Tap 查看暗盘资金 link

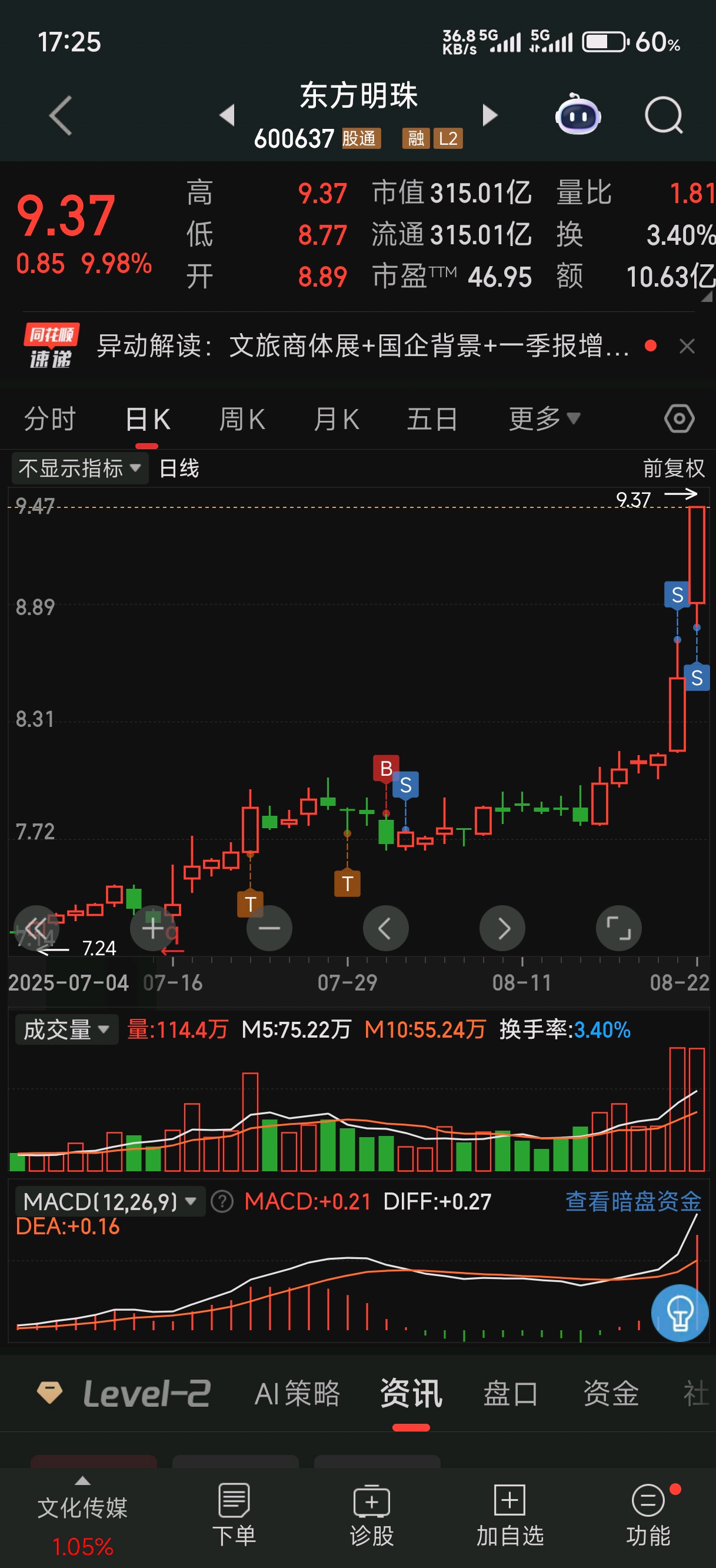(x=633, y=1201)
